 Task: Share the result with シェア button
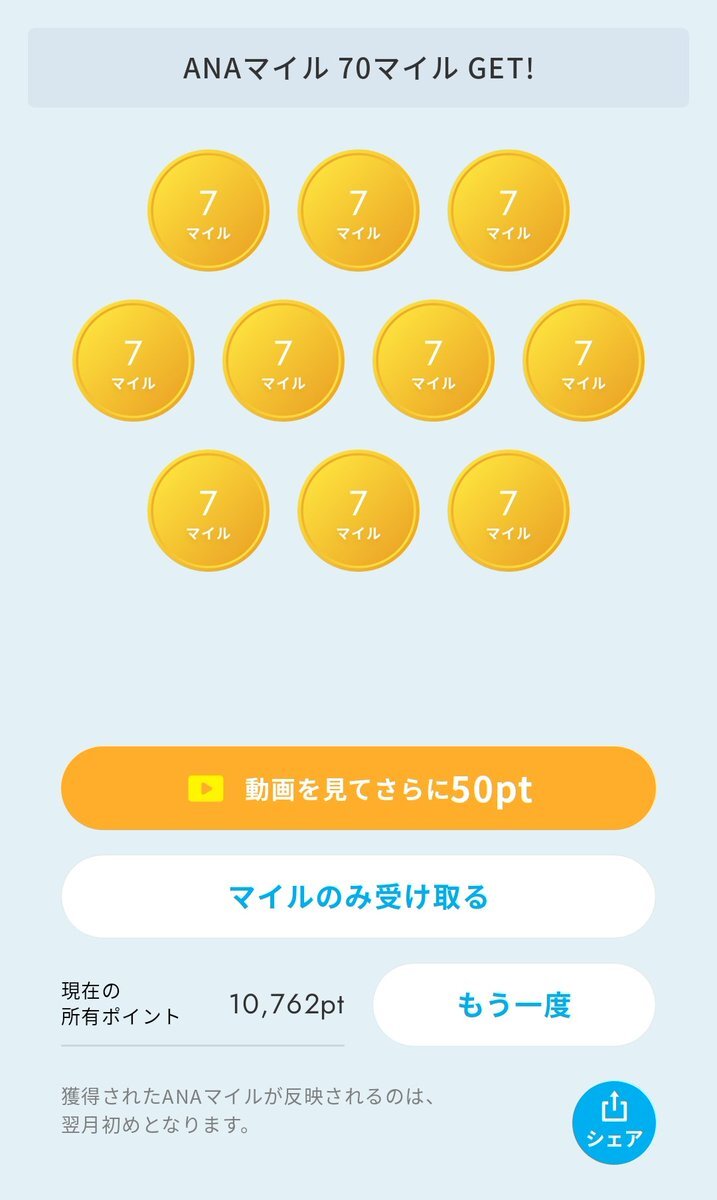(x=613, y=1122)
